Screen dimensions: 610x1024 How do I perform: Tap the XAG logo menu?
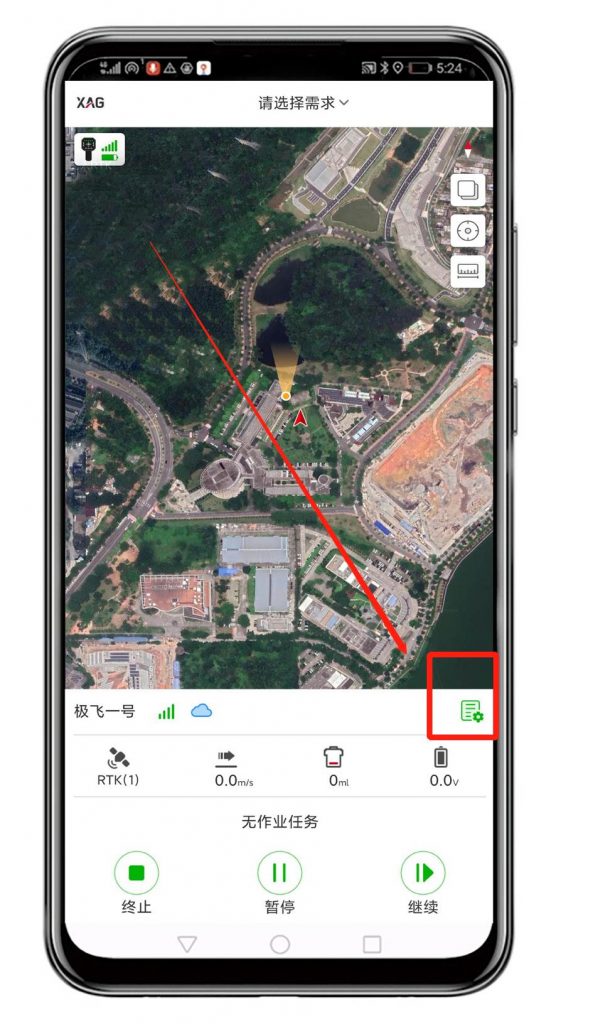[90, 102]
